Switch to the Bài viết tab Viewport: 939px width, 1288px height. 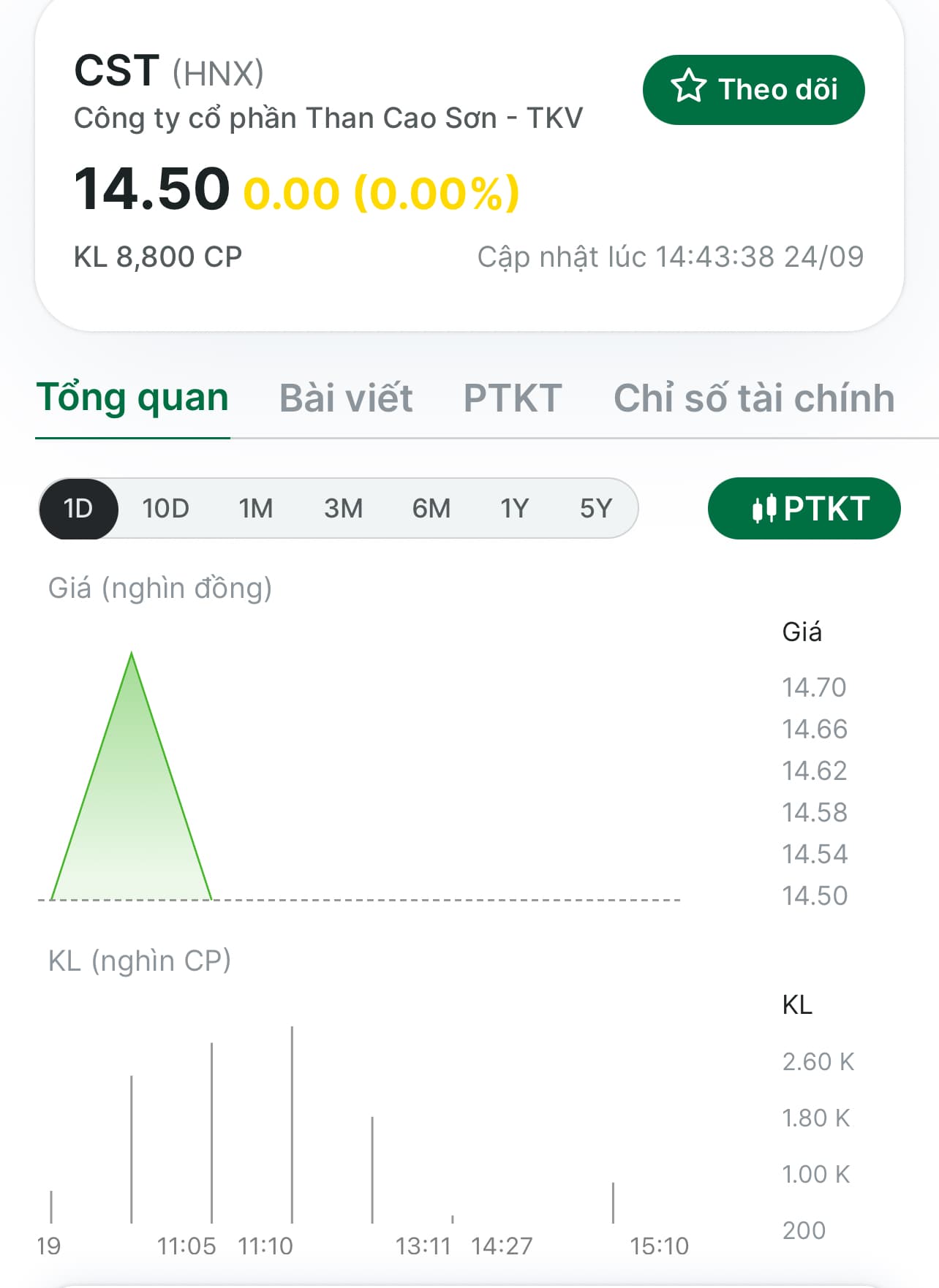pyautogui.click(x=346, y=398)
